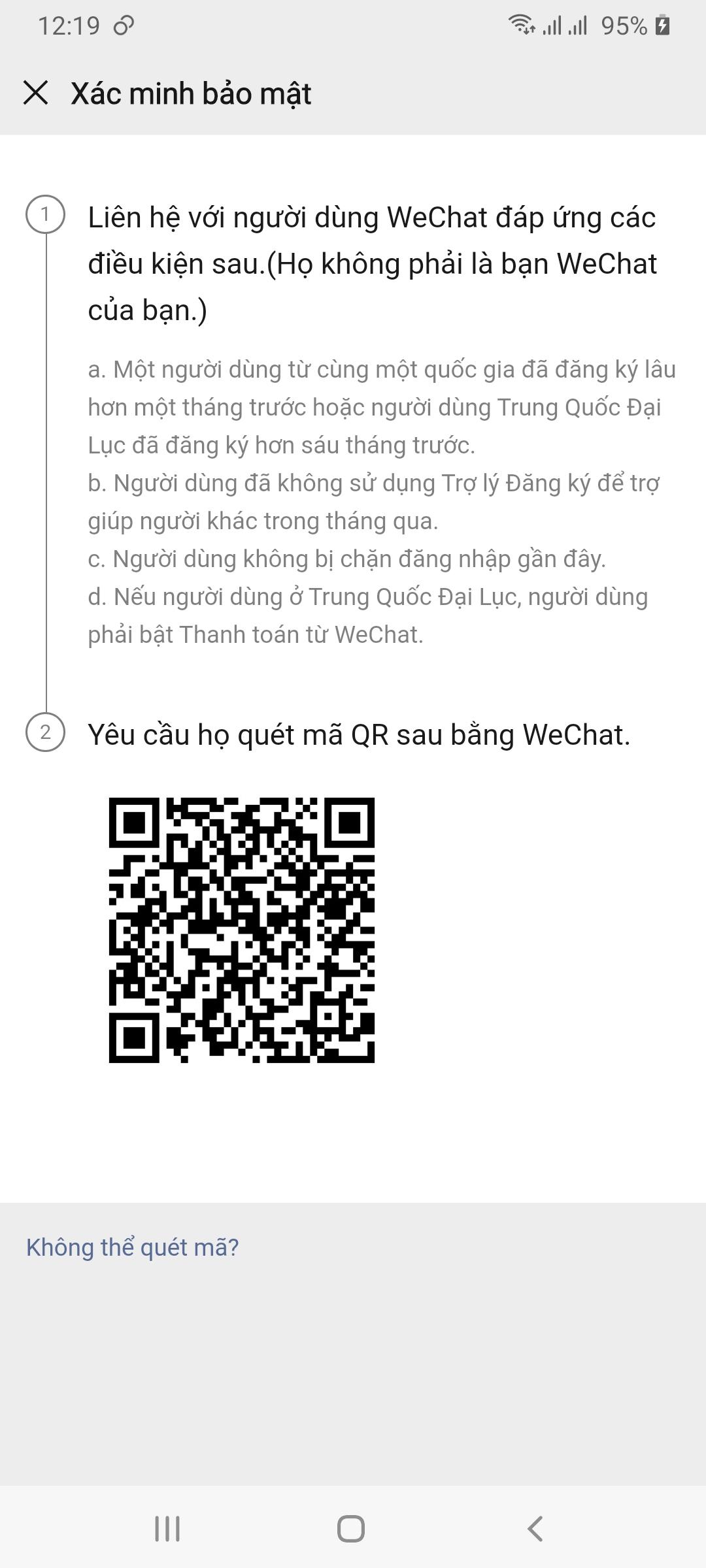This screenshot has height=1568, width=706.
Task: Tap the Wi-Fi status icon
Action: (x=520, y=25)
